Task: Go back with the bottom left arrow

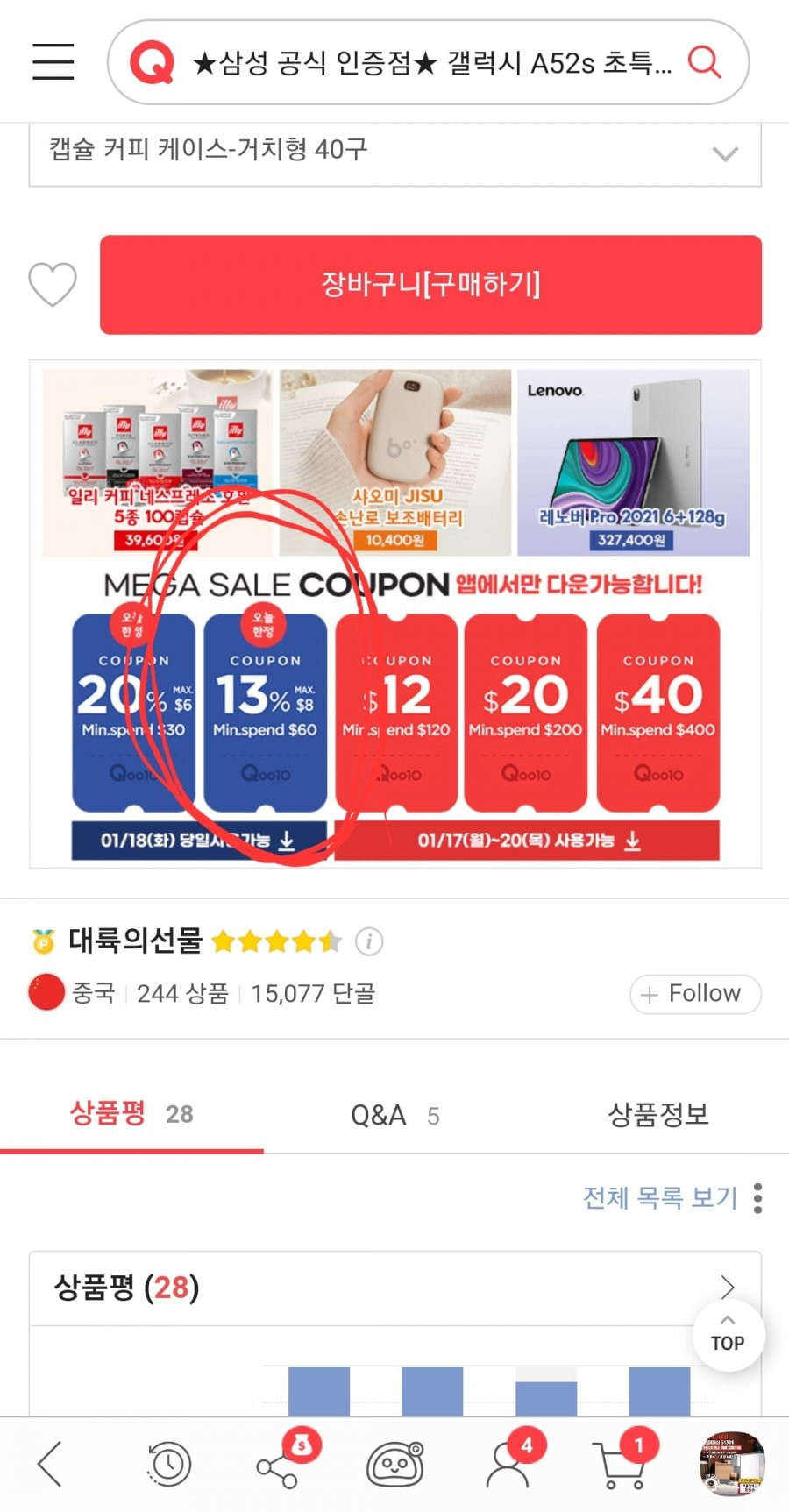Action: pos(50,1463)
